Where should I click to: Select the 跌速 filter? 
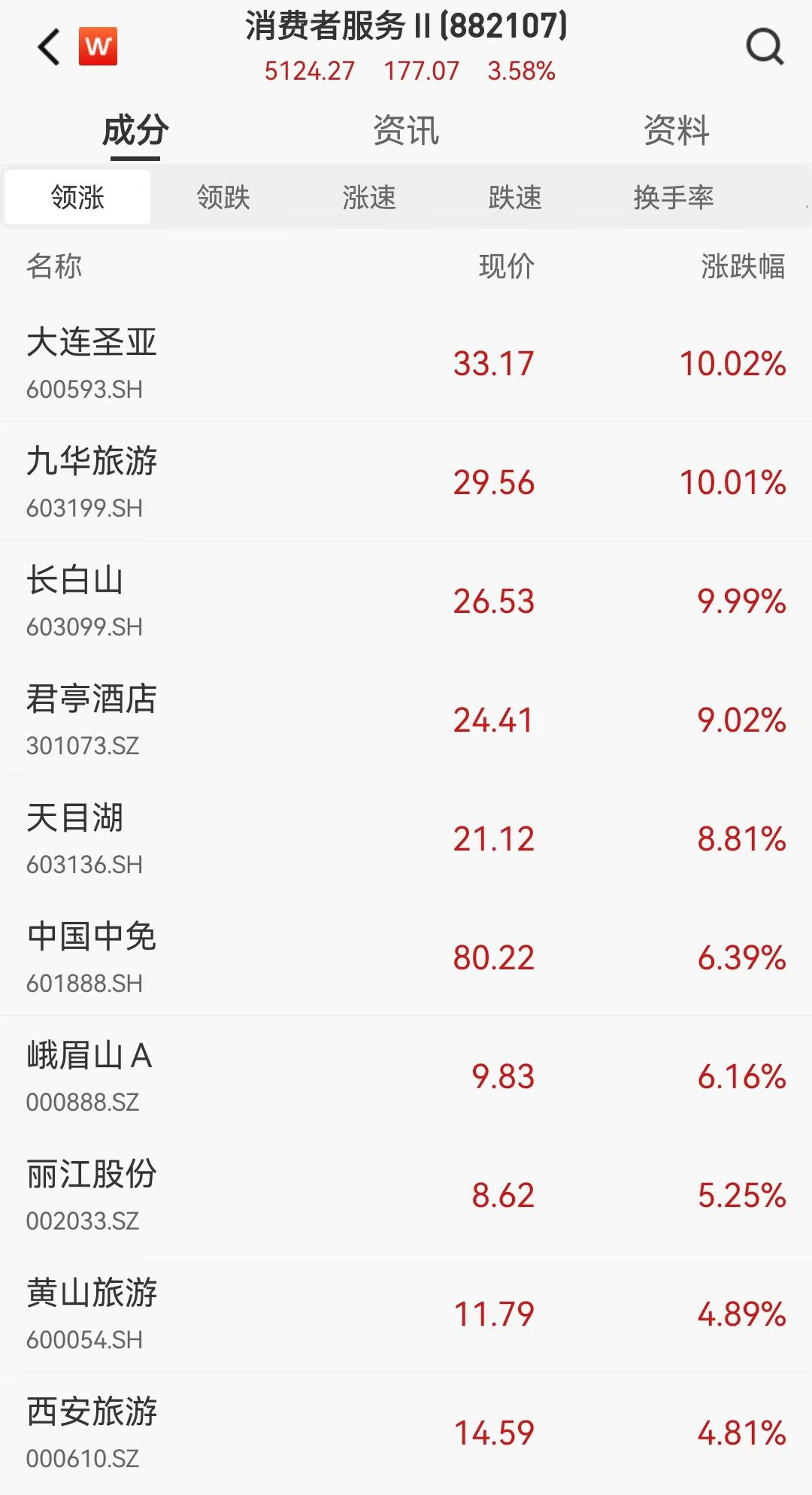point(514,196)
